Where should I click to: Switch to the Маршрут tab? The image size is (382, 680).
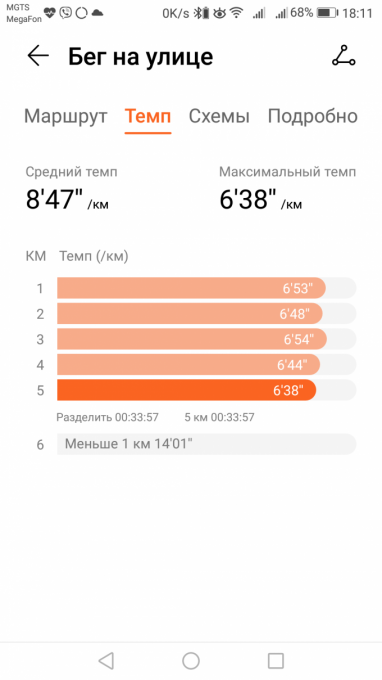click(x=65, y=117)
